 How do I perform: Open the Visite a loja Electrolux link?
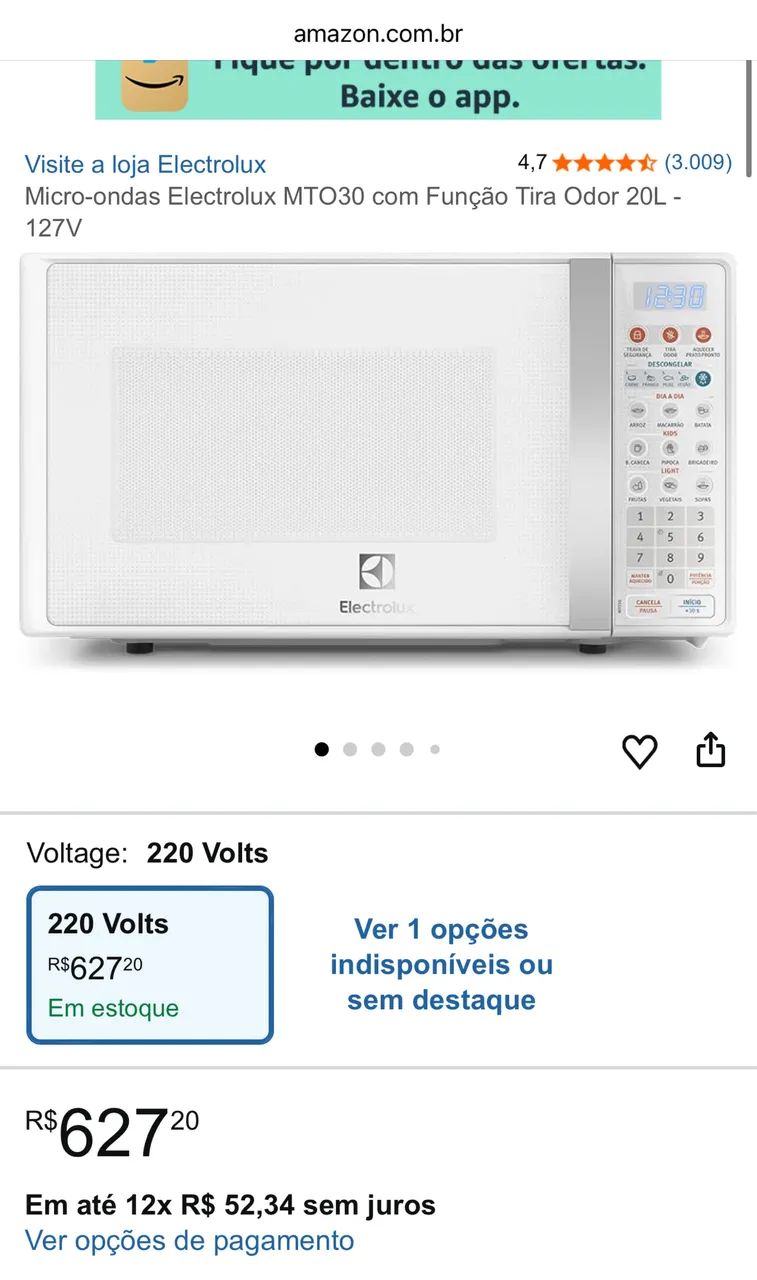[146, 164]
